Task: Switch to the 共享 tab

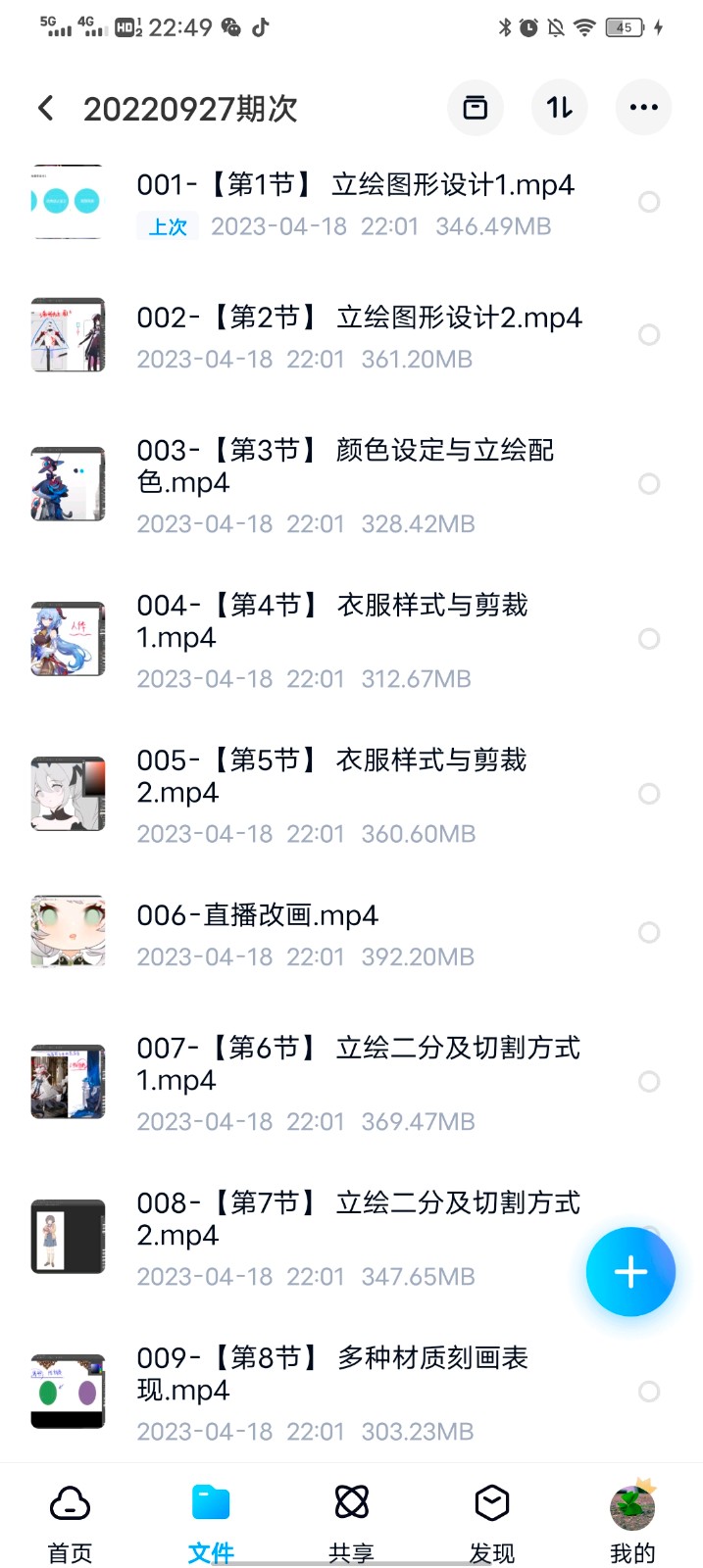Action: (351, 1523)
